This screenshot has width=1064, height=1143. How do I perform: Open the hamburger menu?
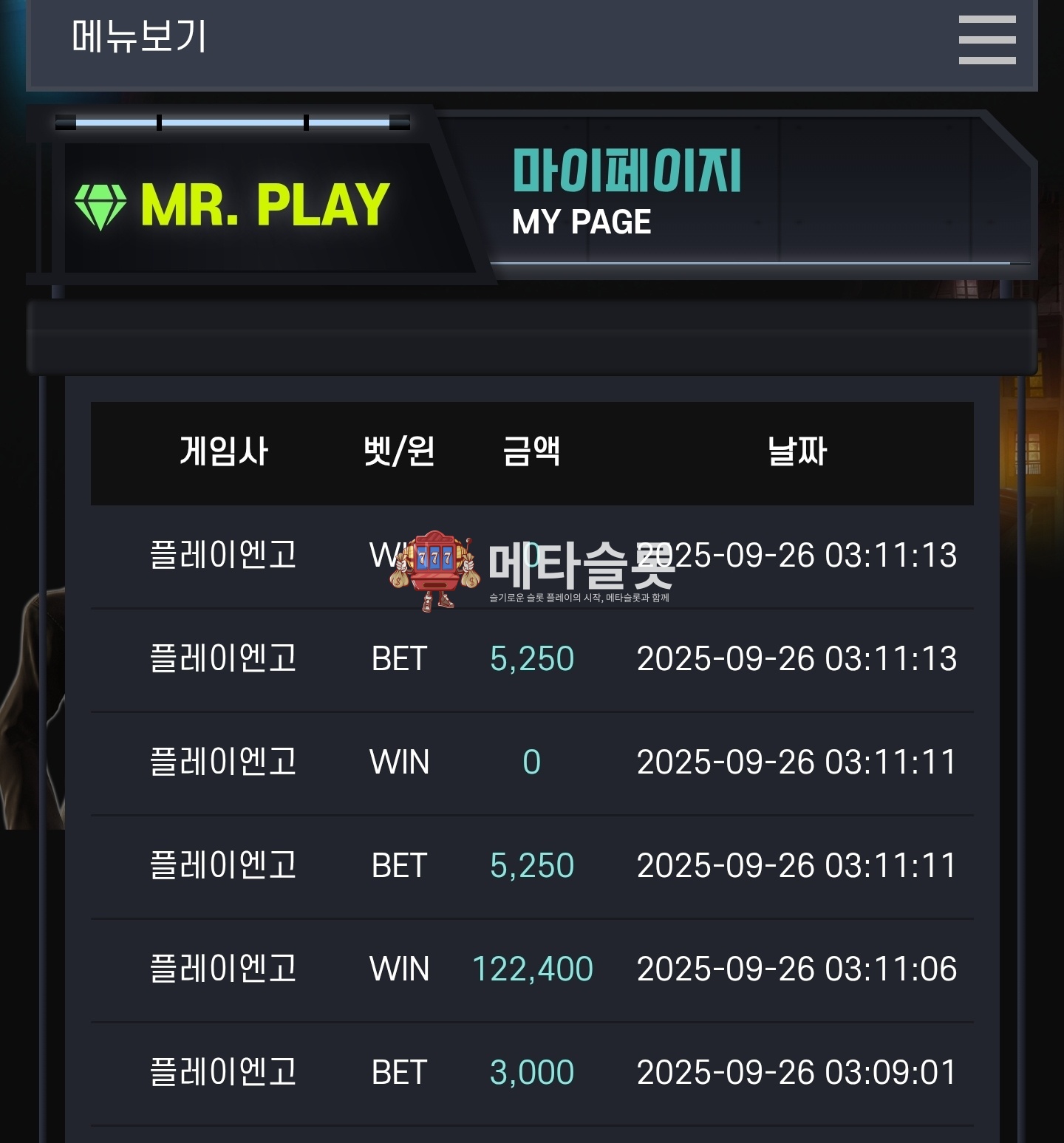tap(986, 40)
